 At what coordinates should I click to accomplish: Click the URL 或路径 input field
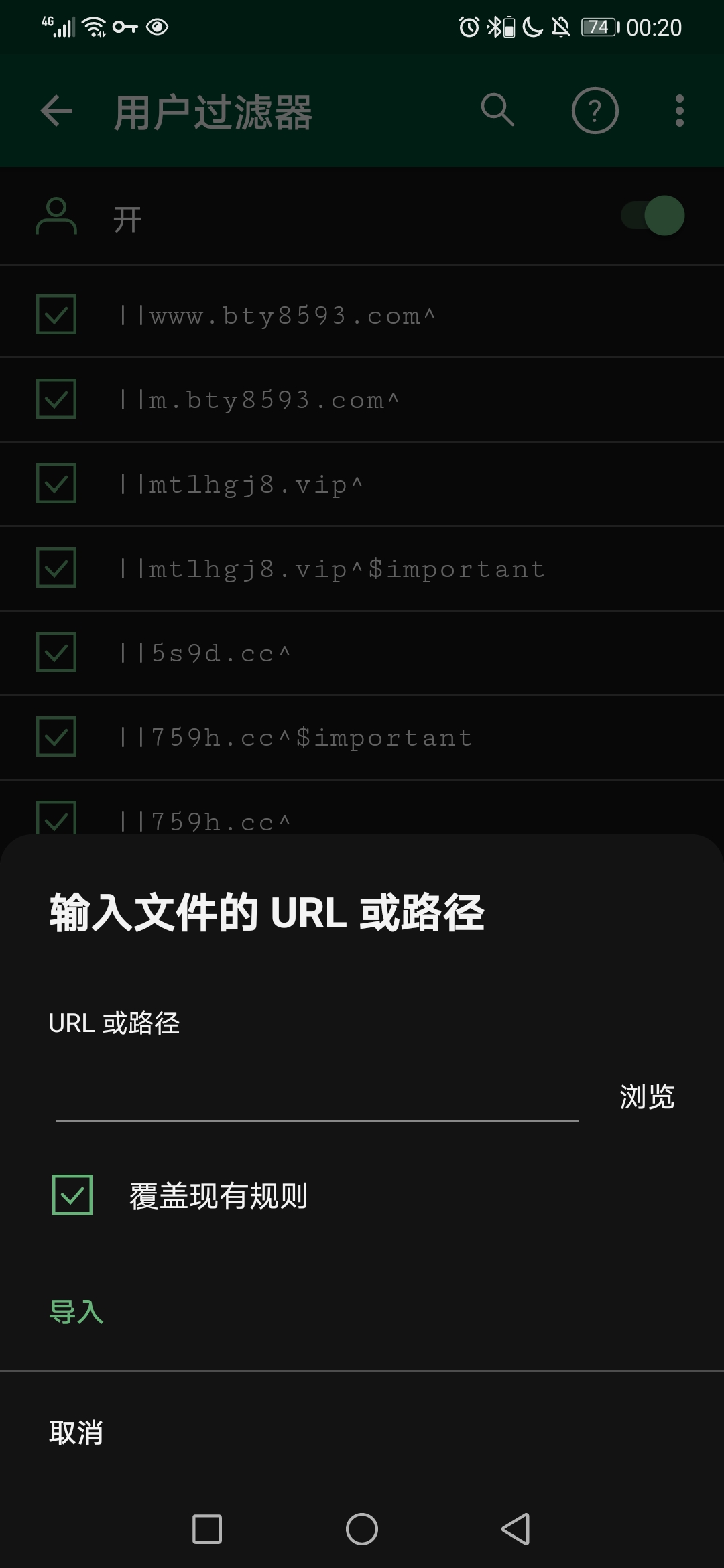315,1106
